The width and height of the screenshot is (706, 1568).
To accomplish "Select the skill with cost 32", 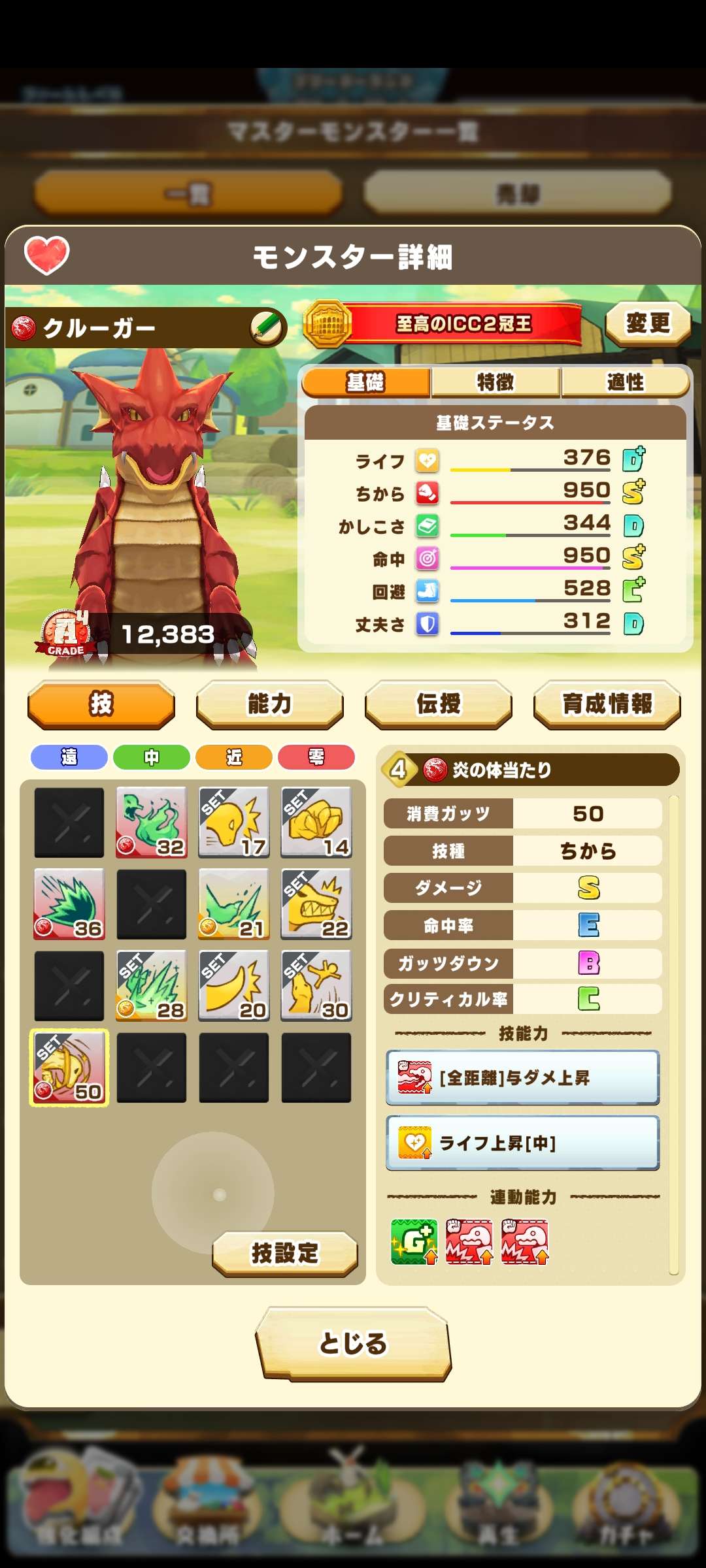I will (x=152, y=823).
